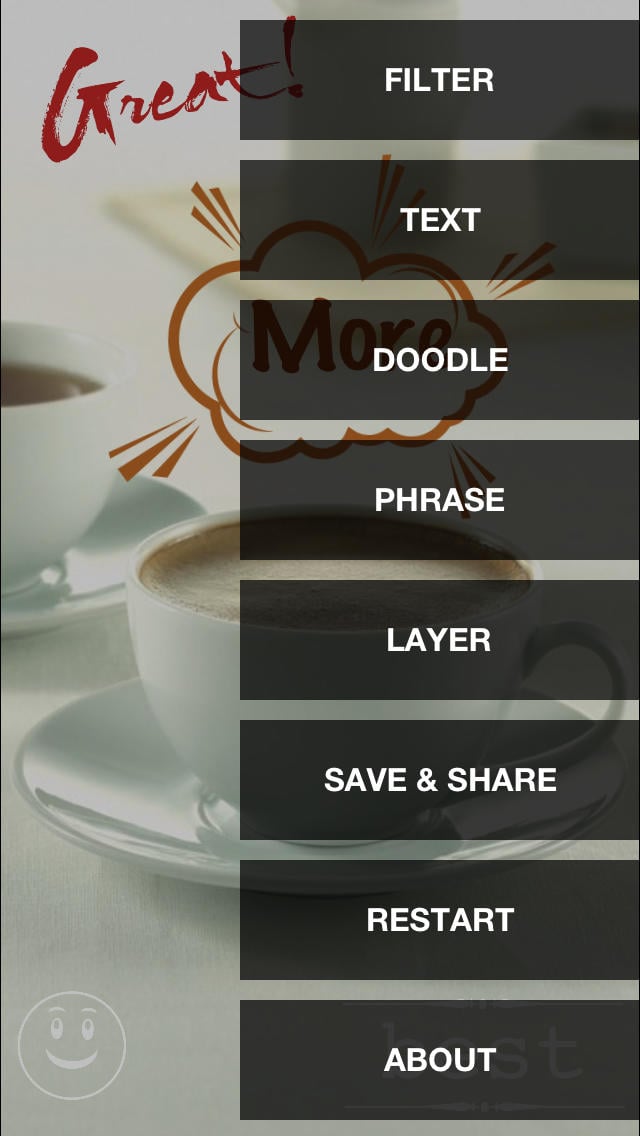640x1136 pixels.
Task: Select the TEXT tool
Action: tap(439, 220)
